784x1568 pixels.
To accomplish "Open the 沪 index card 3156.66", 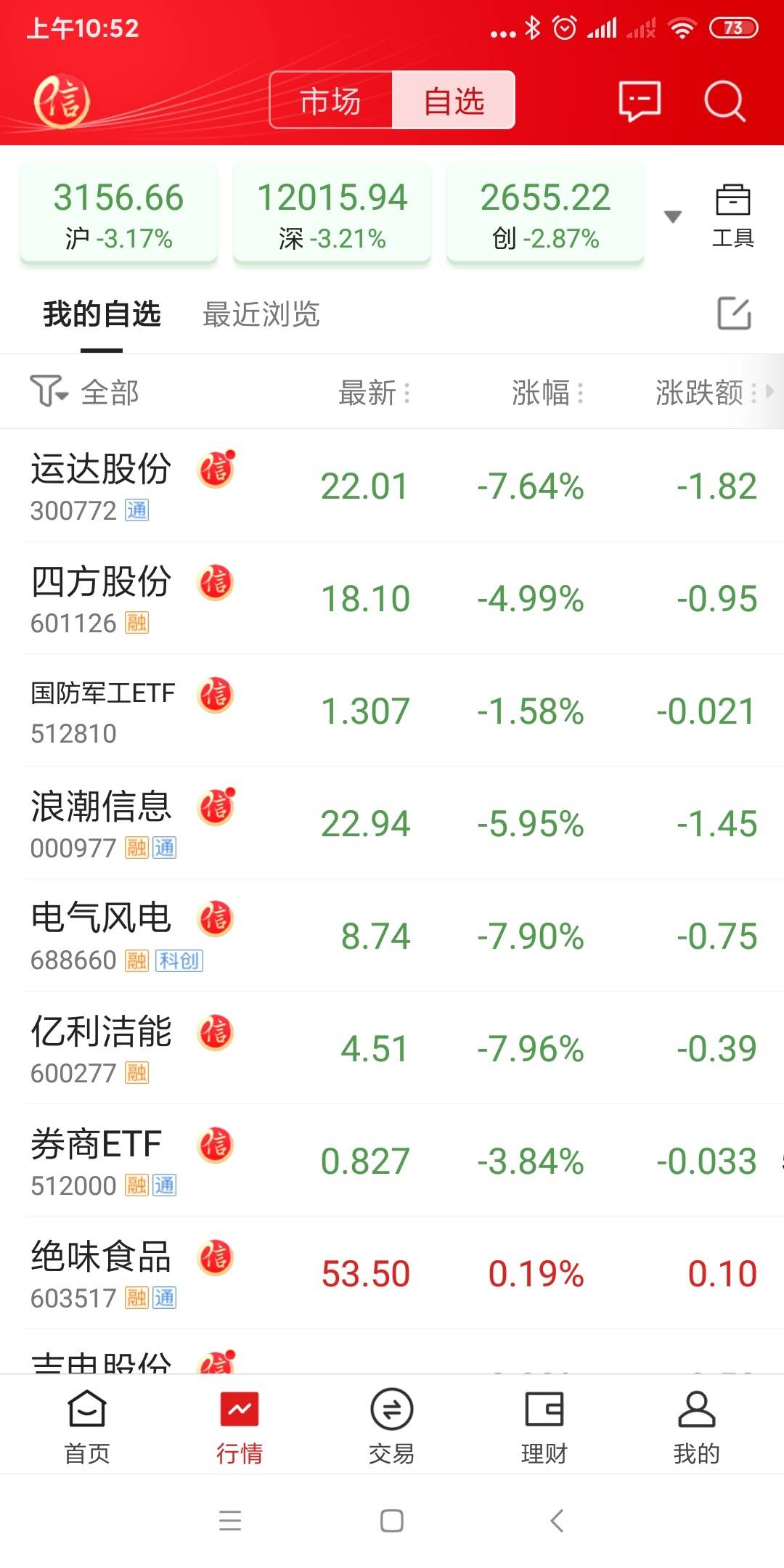I will click(x=118, y=213).
